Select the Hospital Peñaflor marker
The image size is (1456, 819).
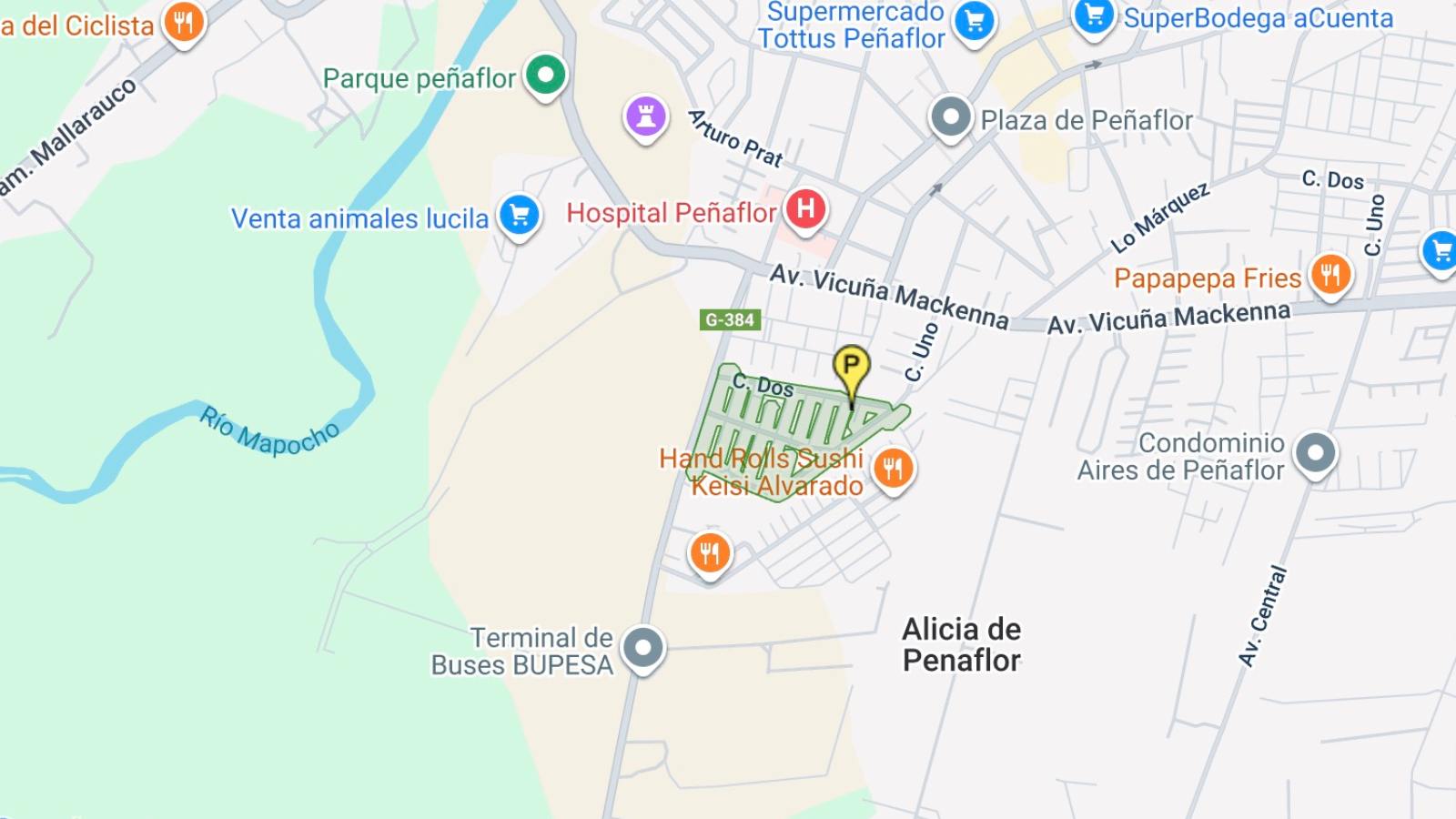click(x=805, y=209)
